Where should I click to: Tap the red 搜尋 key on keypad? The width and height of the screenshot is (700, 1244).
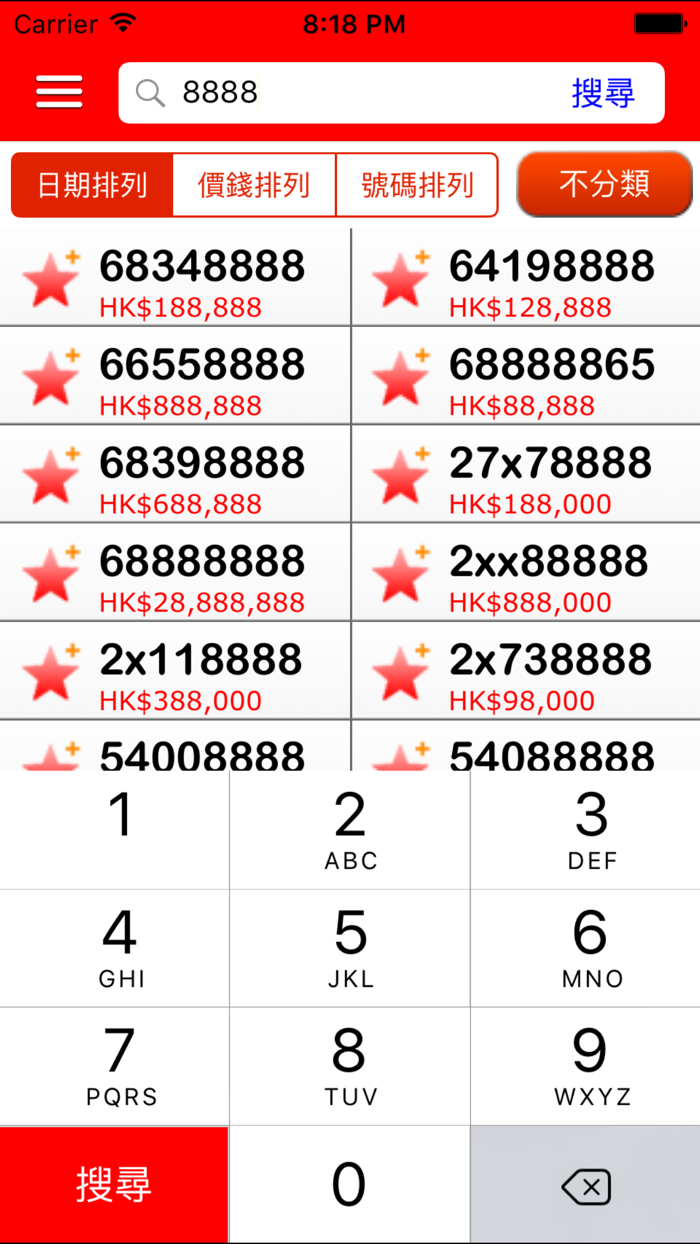click(114, 1185)
